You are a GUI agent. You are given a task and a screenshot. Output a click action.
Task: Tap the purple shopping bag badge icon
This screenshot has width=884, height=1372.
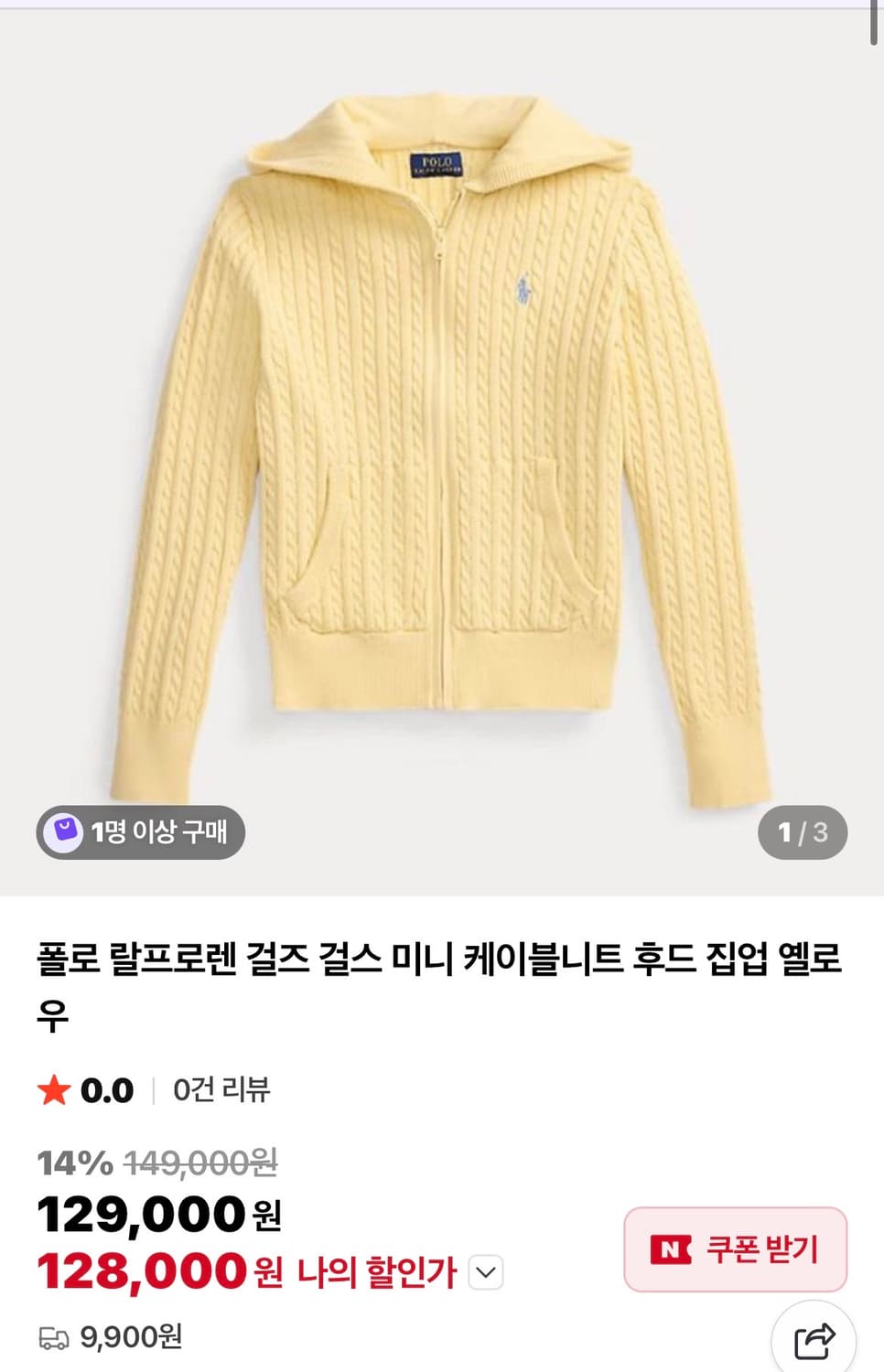[62, 832]
